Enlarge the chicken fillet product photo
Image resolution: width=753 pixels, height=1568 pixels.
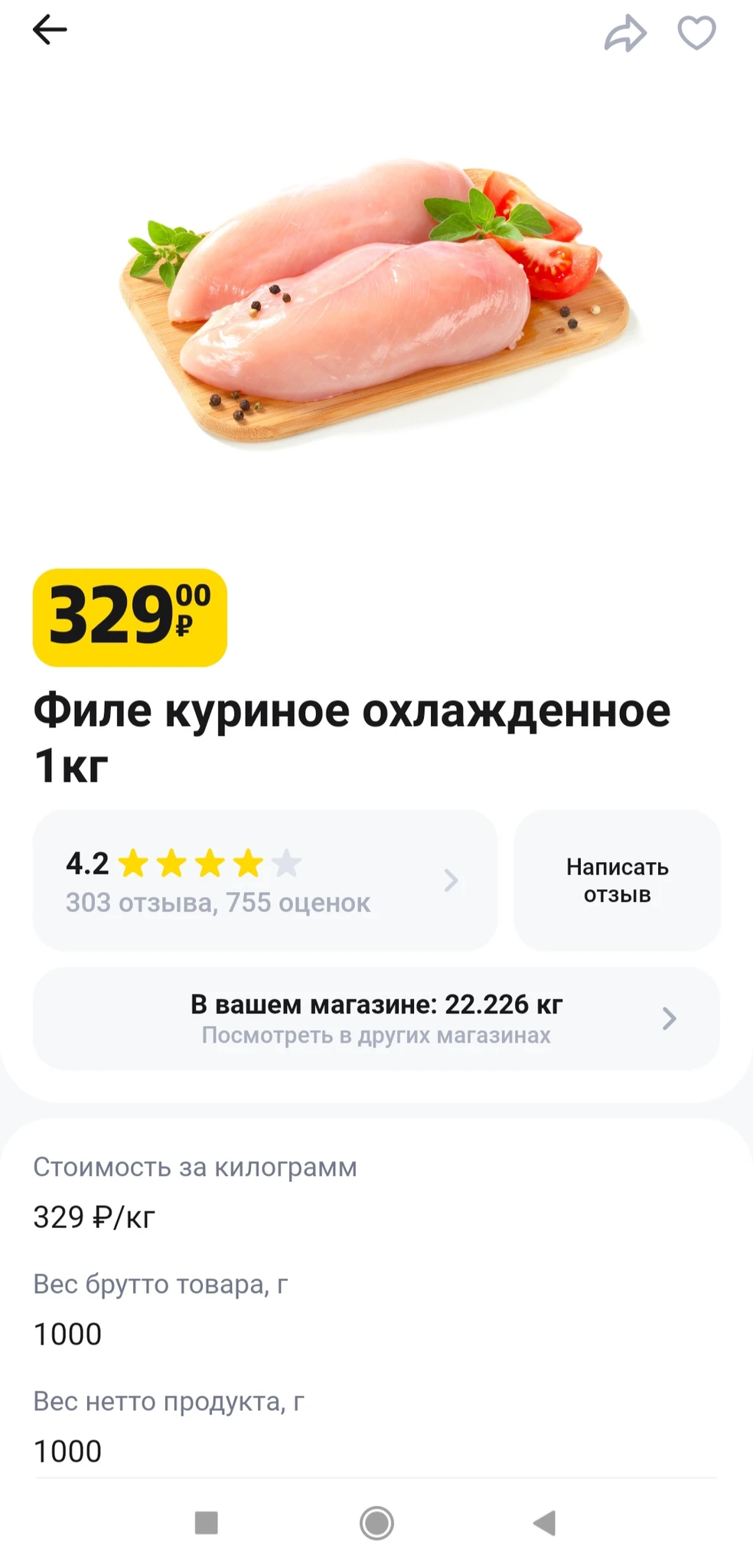click(376, 299)
